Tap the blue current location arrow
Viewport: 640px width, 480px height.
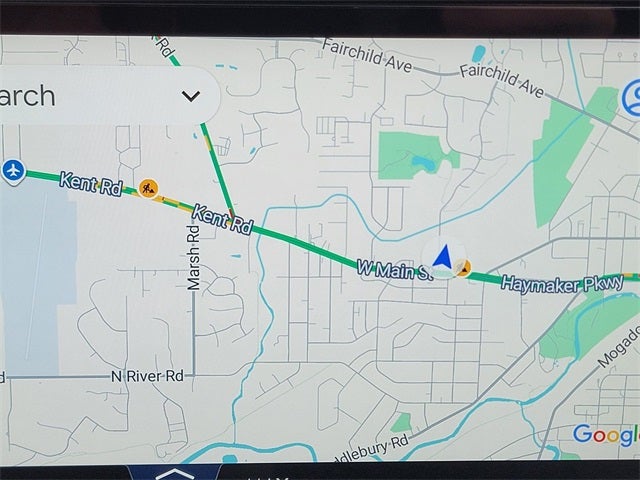[x=445, y=260]
